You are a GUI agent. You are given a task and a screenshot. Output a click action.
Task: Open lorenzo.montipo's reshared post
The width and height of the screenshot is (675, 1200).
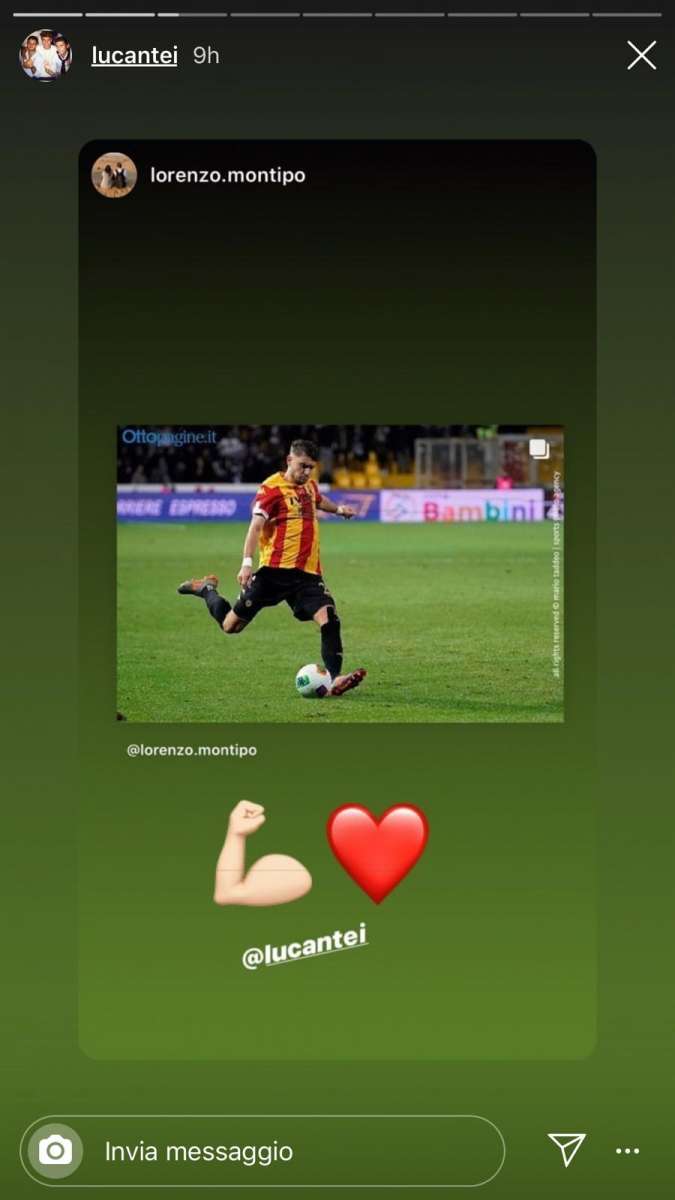(x=340, y=574)
